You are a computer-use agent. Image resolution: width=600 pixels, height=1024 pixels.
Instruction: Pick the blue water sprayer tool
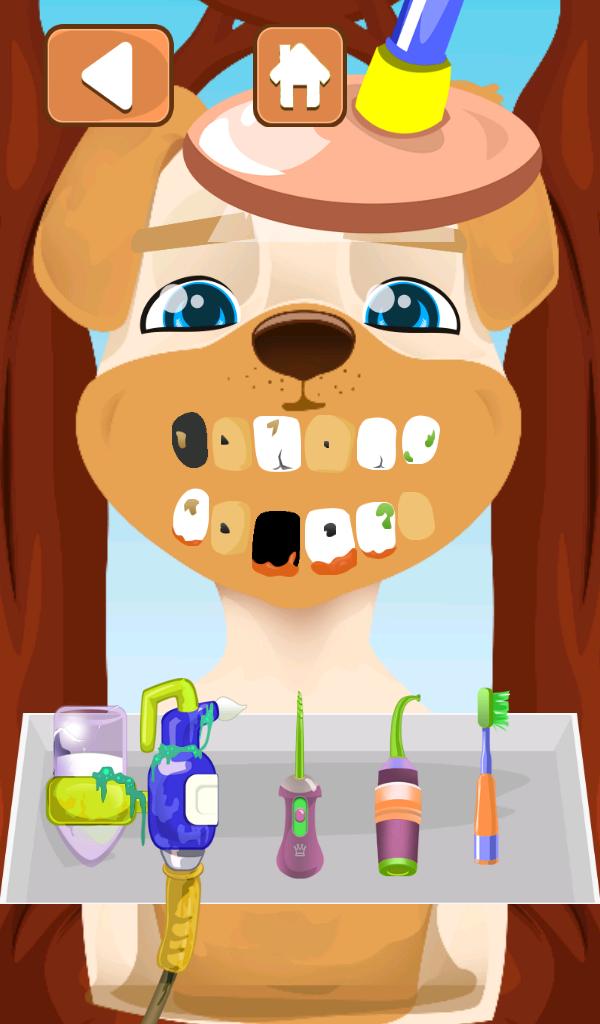(182, 790)
